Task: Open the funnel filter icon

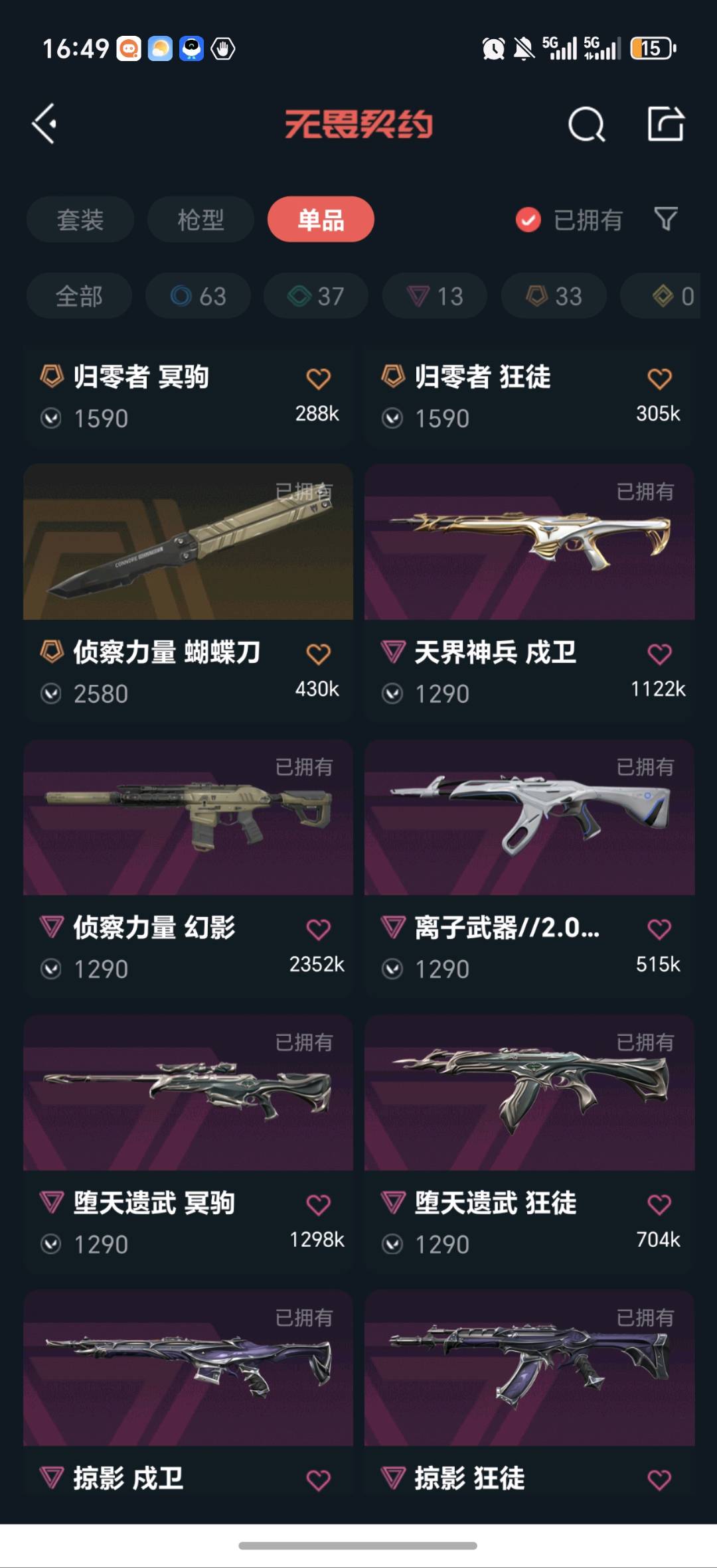Action: coord(665,219)
